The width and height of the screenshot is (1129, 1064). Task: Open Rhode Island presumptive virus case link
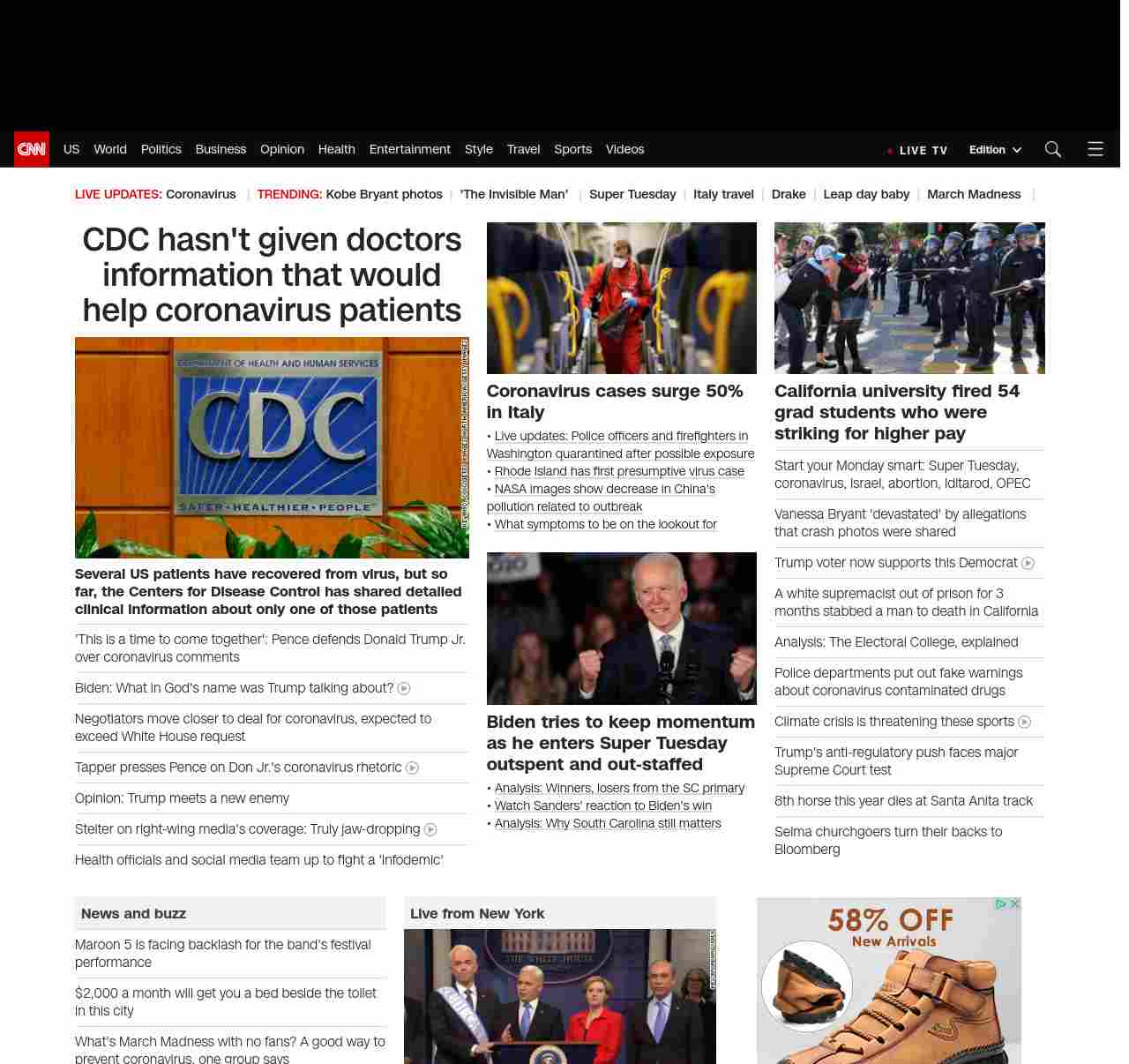pos(619,471)
